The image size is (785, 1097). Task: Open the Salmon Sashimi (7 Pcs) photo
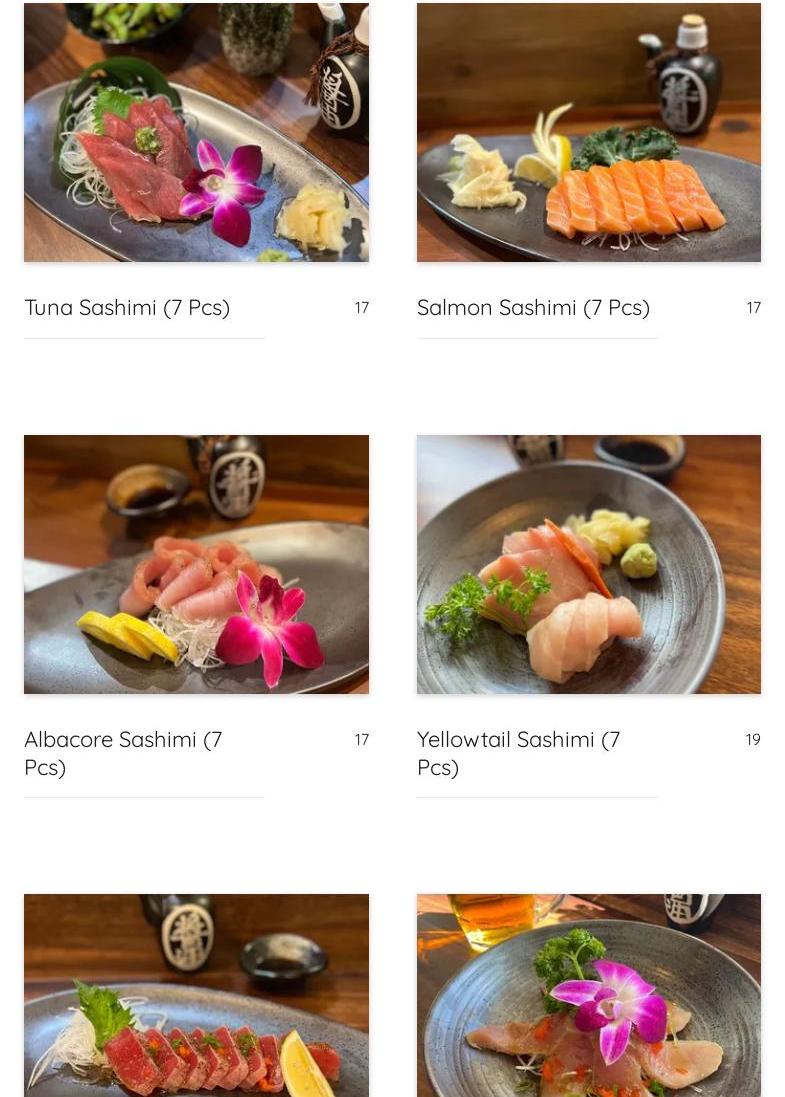pyautogui.click(x=588, y=132)
